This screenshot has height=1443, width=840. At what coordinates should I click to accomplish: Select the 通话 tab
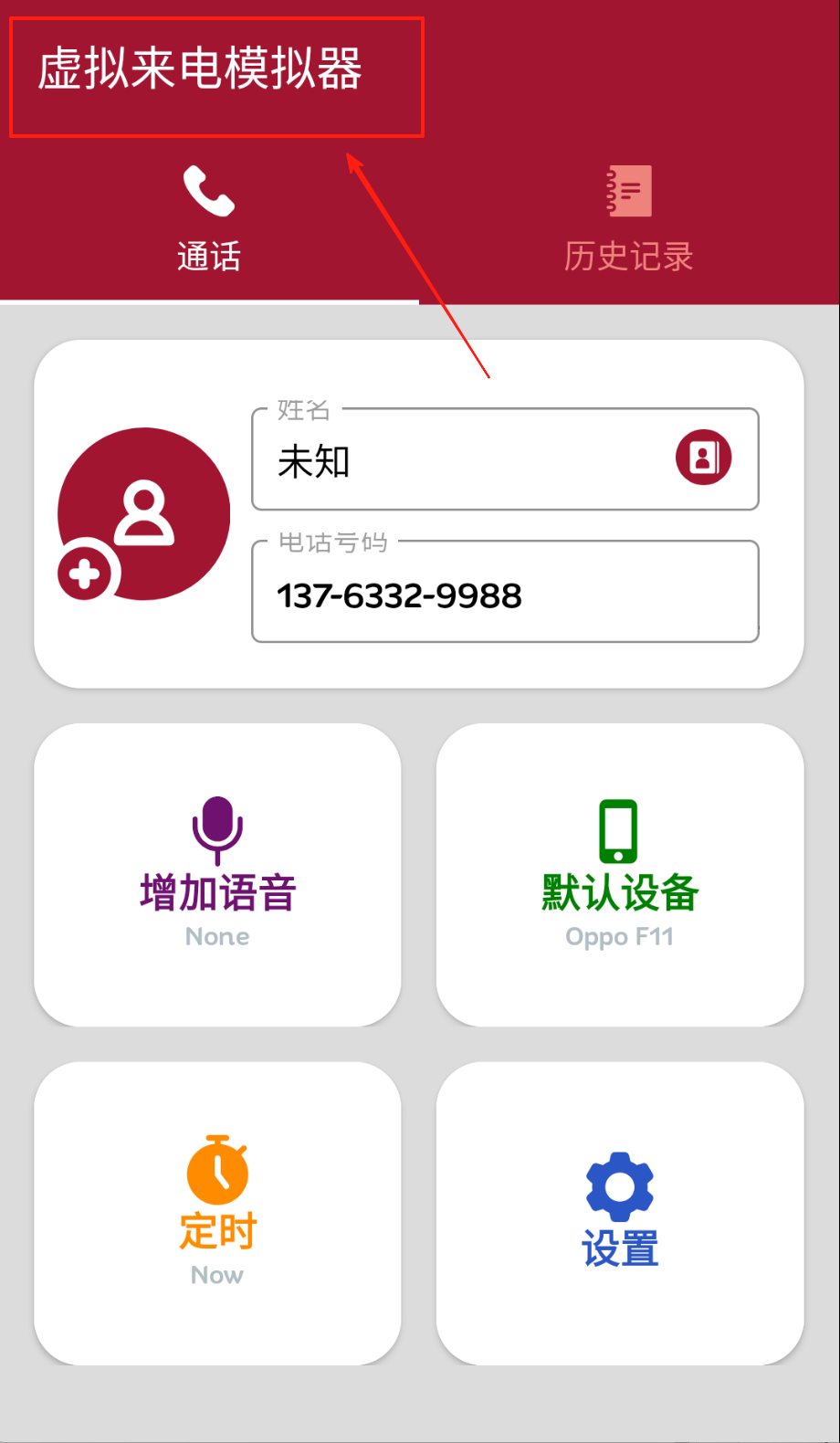(x=209, y=219)
